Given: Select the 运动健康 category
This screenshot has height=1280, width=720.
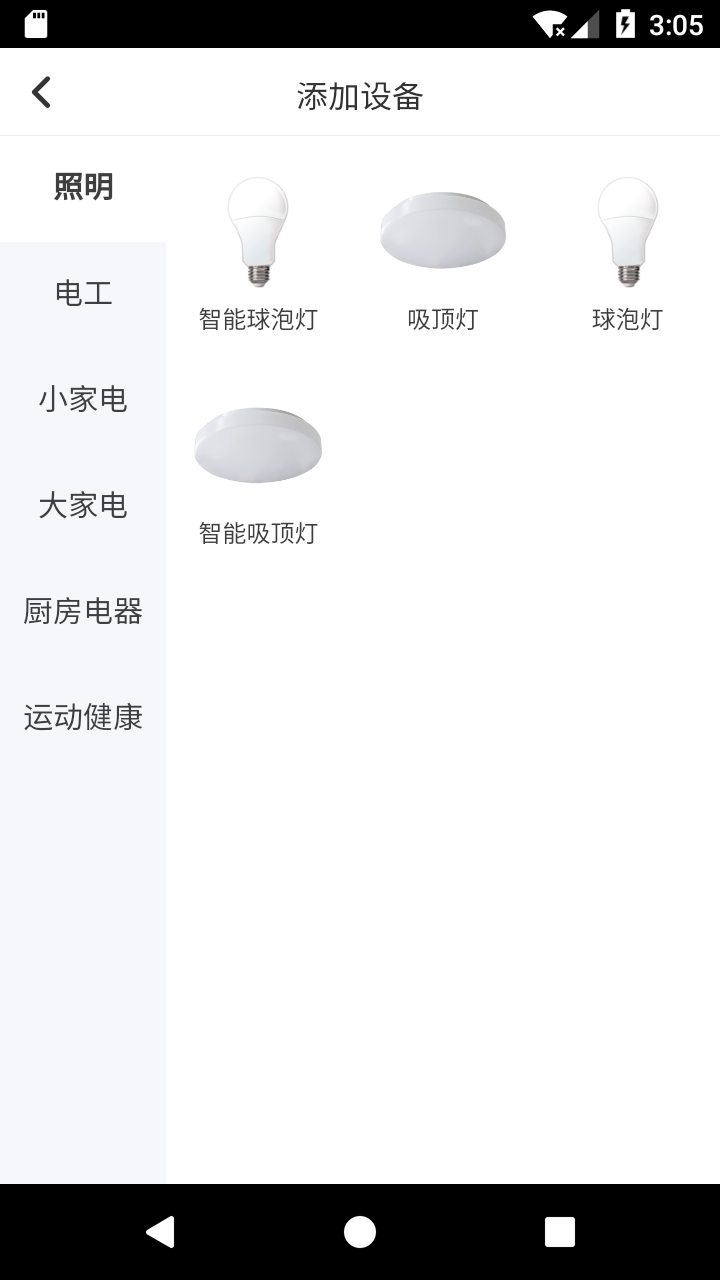Looking at the screenshot, I should coord(82,718).
